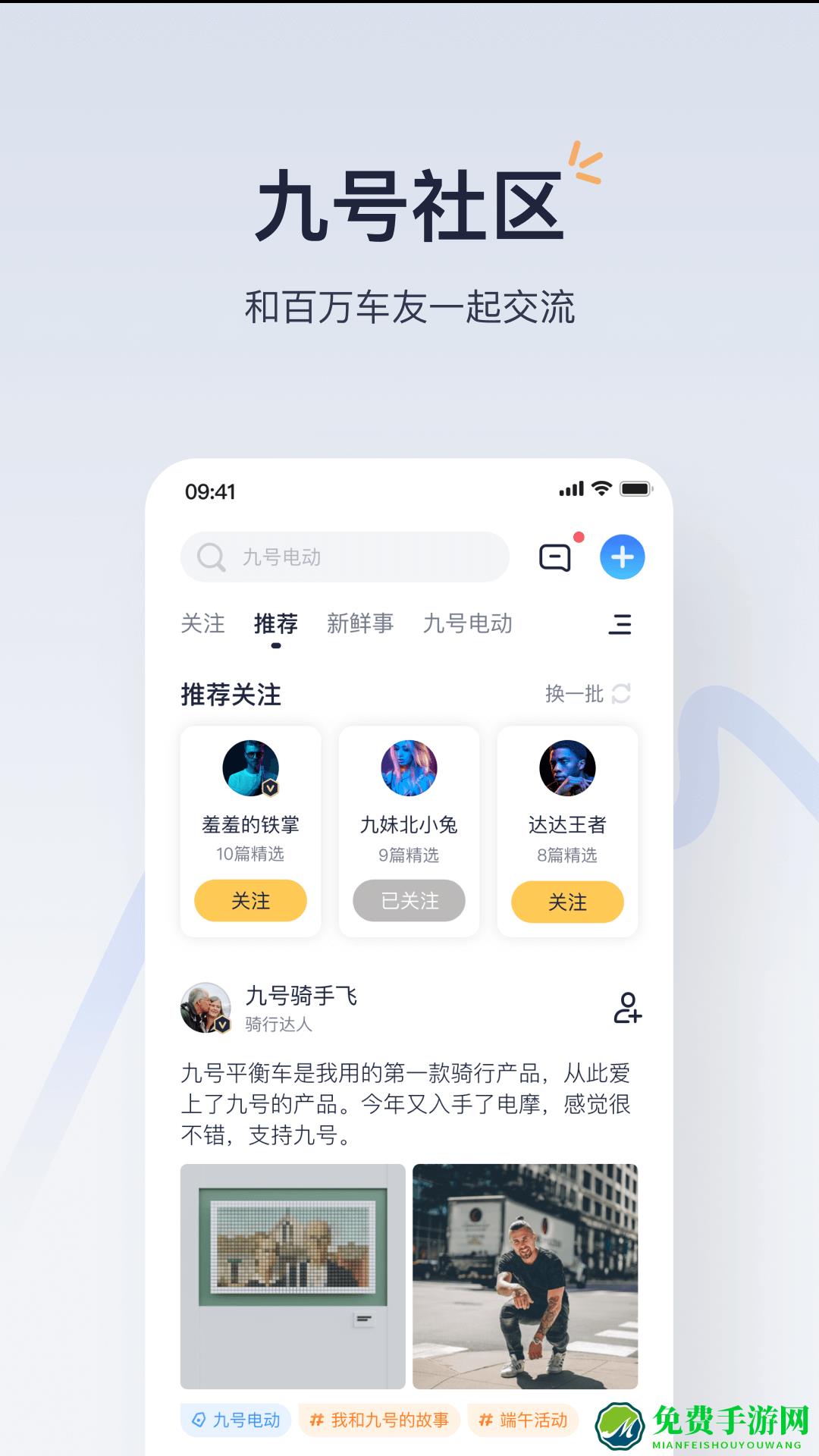819x1456 pixels.
Task: Follow 羞羞的铁掌 with the 关注 button
Action: tap(250, 901)
